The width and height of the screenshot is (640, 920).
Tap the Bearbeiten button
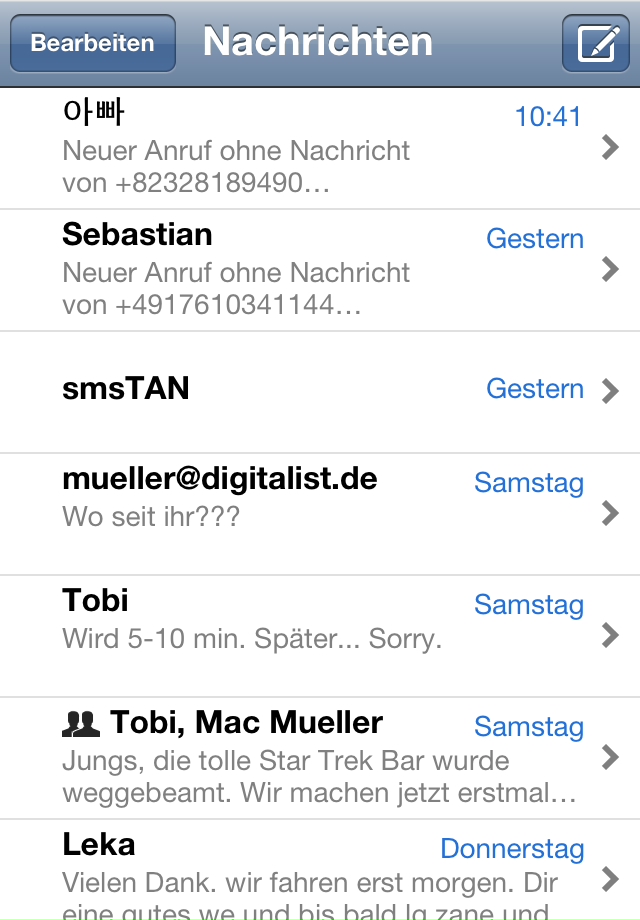pos(92,43)
